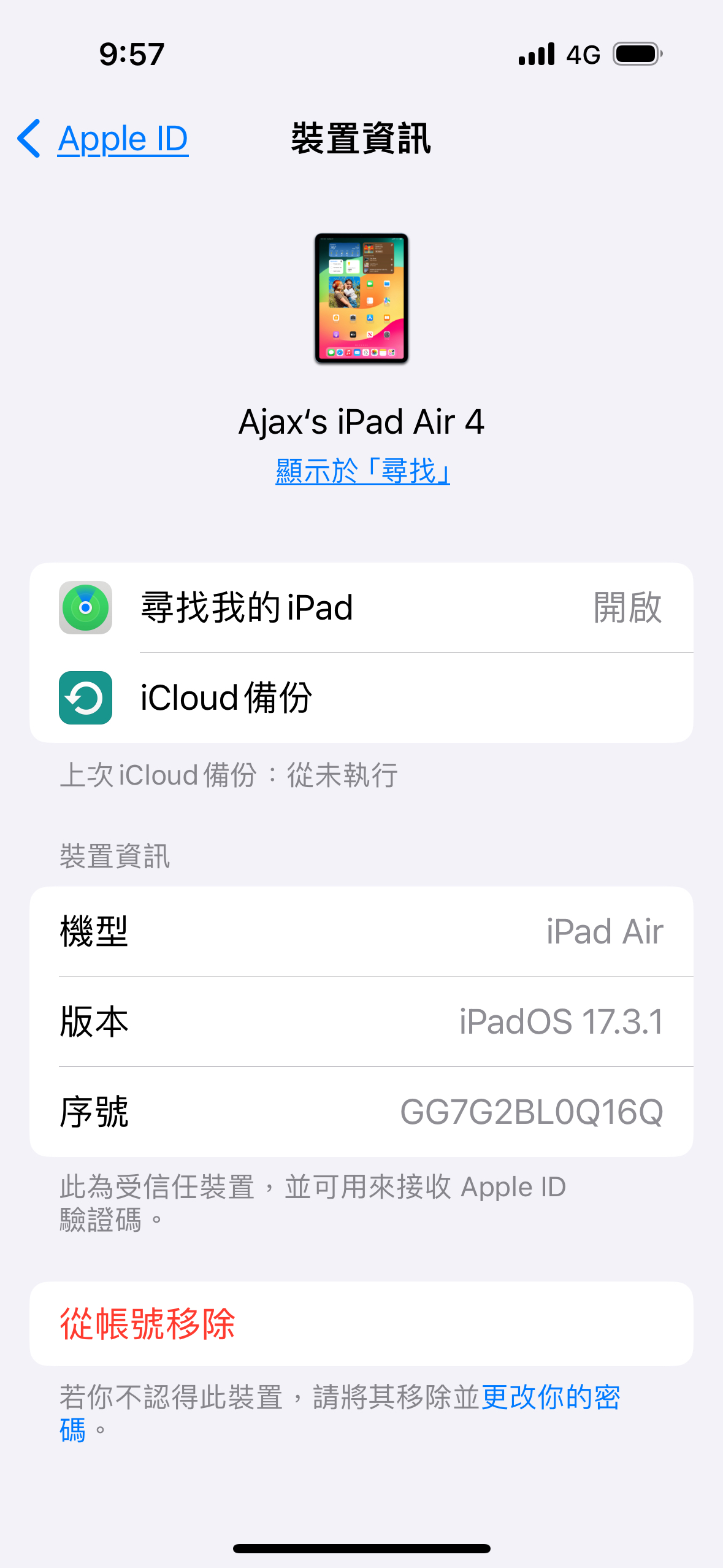Open the 顯示於「尋找」 link
Image resolution: width=723 pixels, height=1568 pixels.
point(362,471)
